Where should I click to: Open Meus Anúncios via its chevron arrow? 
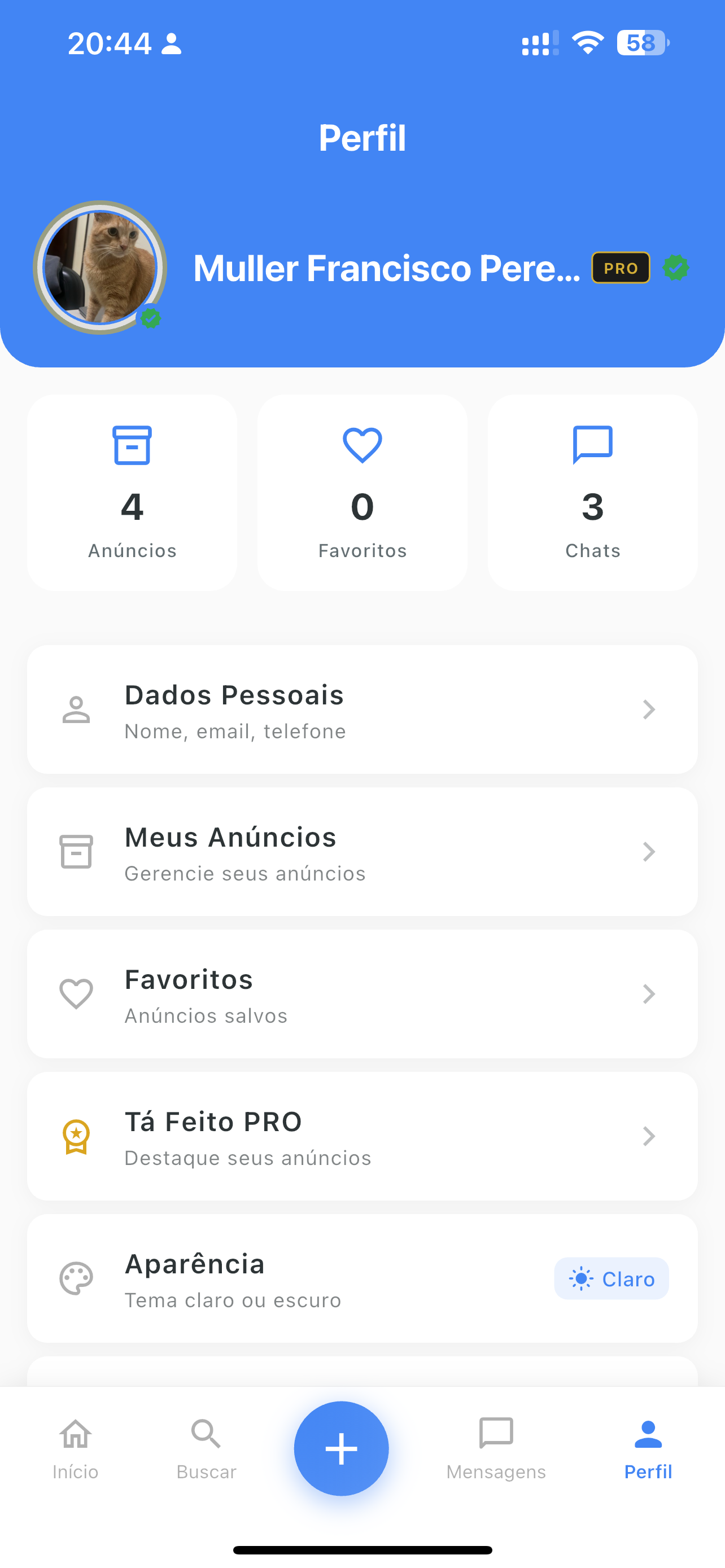click(649, 852)
